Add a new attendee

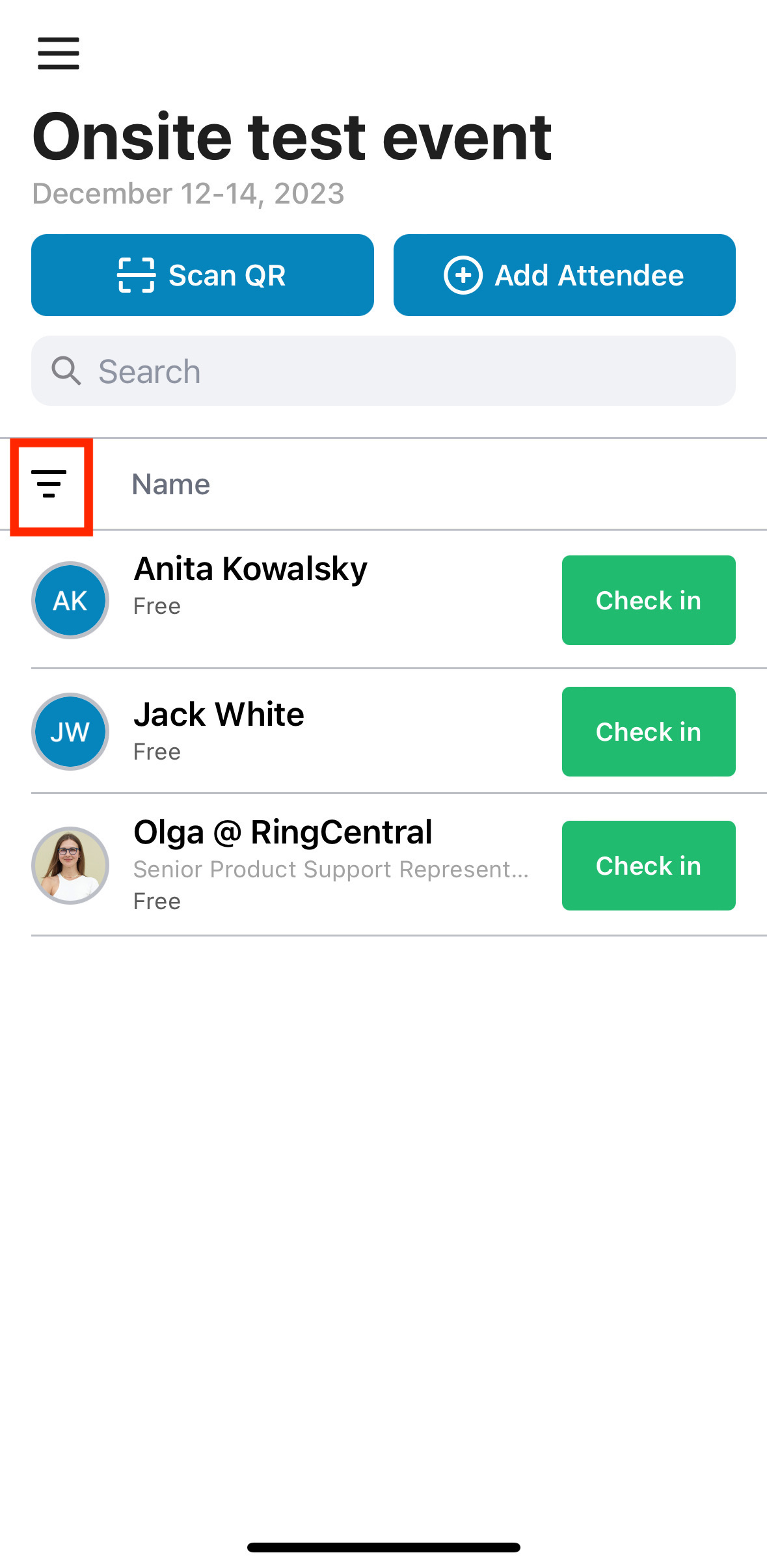[564, 275]
